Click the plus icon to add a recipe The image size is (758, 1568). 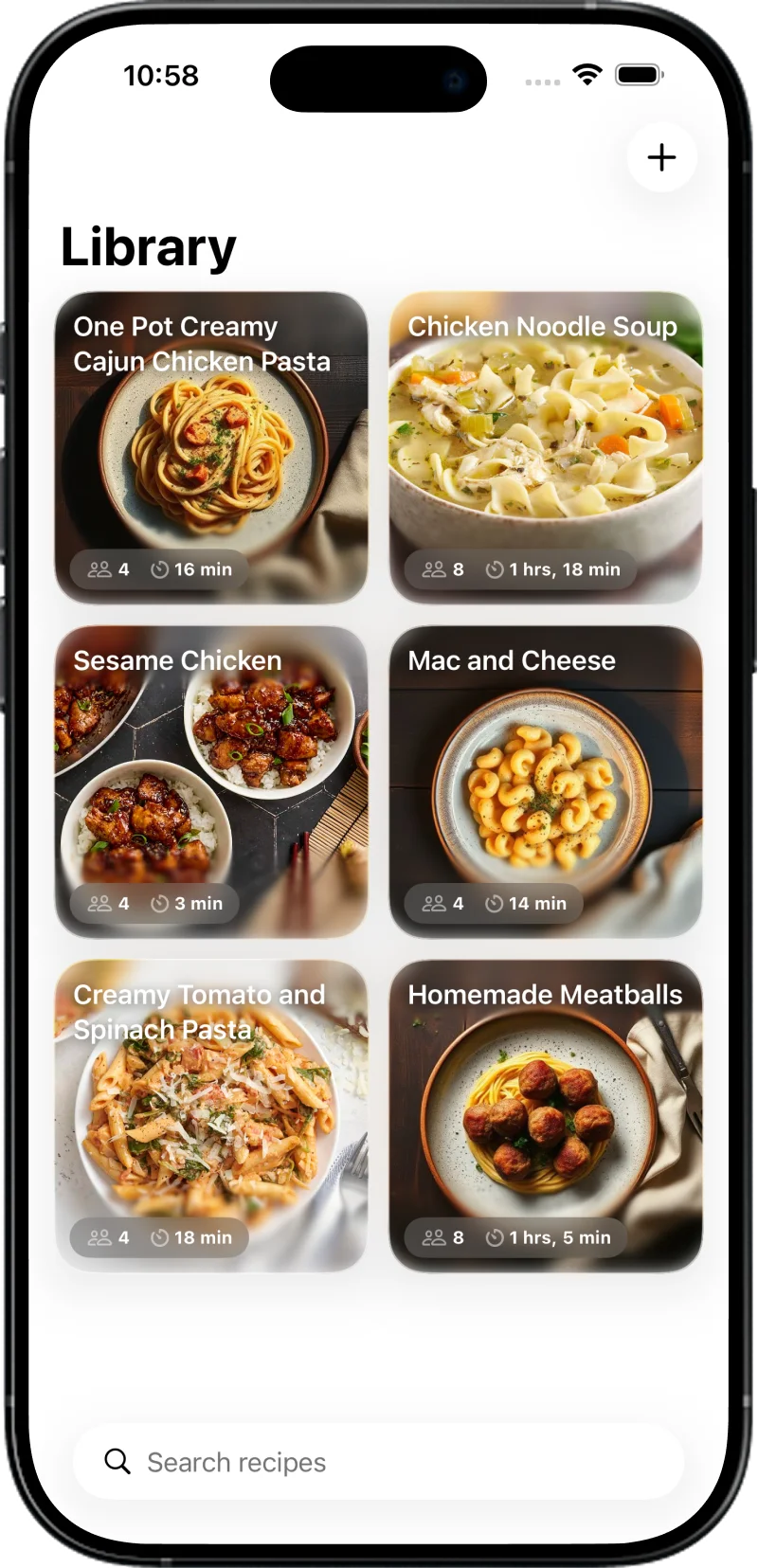pos(660,157)
